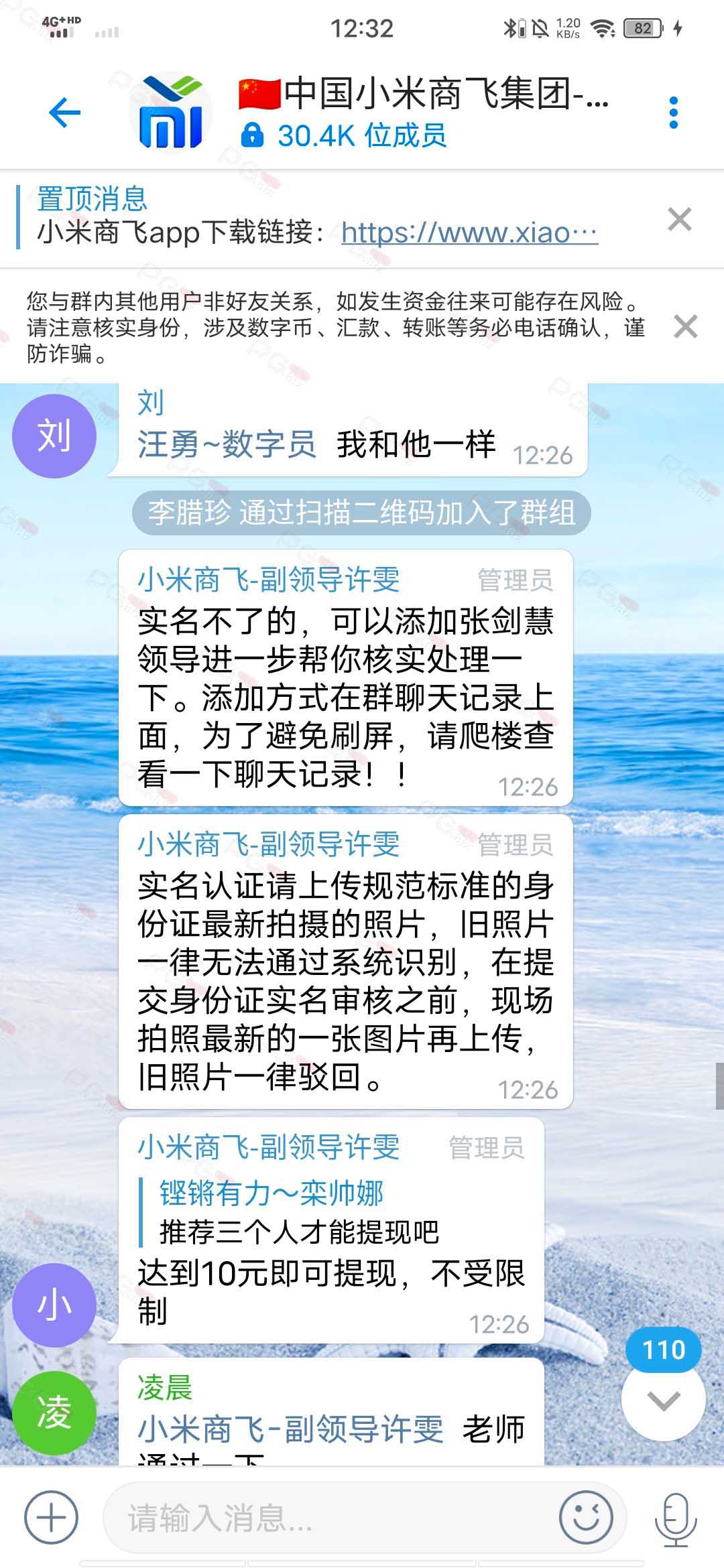Go back from the group chat
Image resolution: width=724 pixels, height=1568 pixels.
[x=65, y=112]
